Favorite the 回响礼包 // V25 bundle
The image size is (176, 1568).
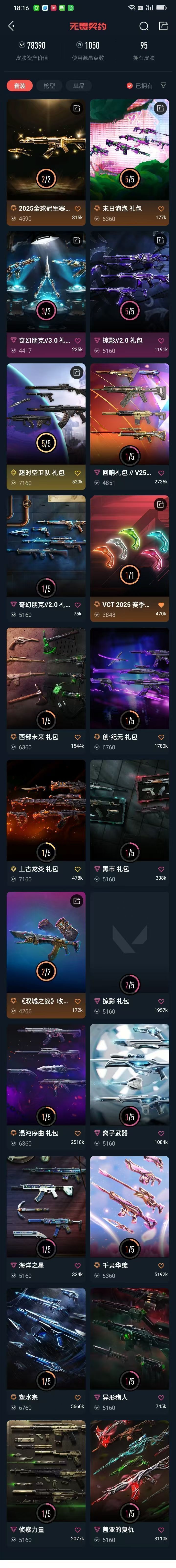click(161, 472)
